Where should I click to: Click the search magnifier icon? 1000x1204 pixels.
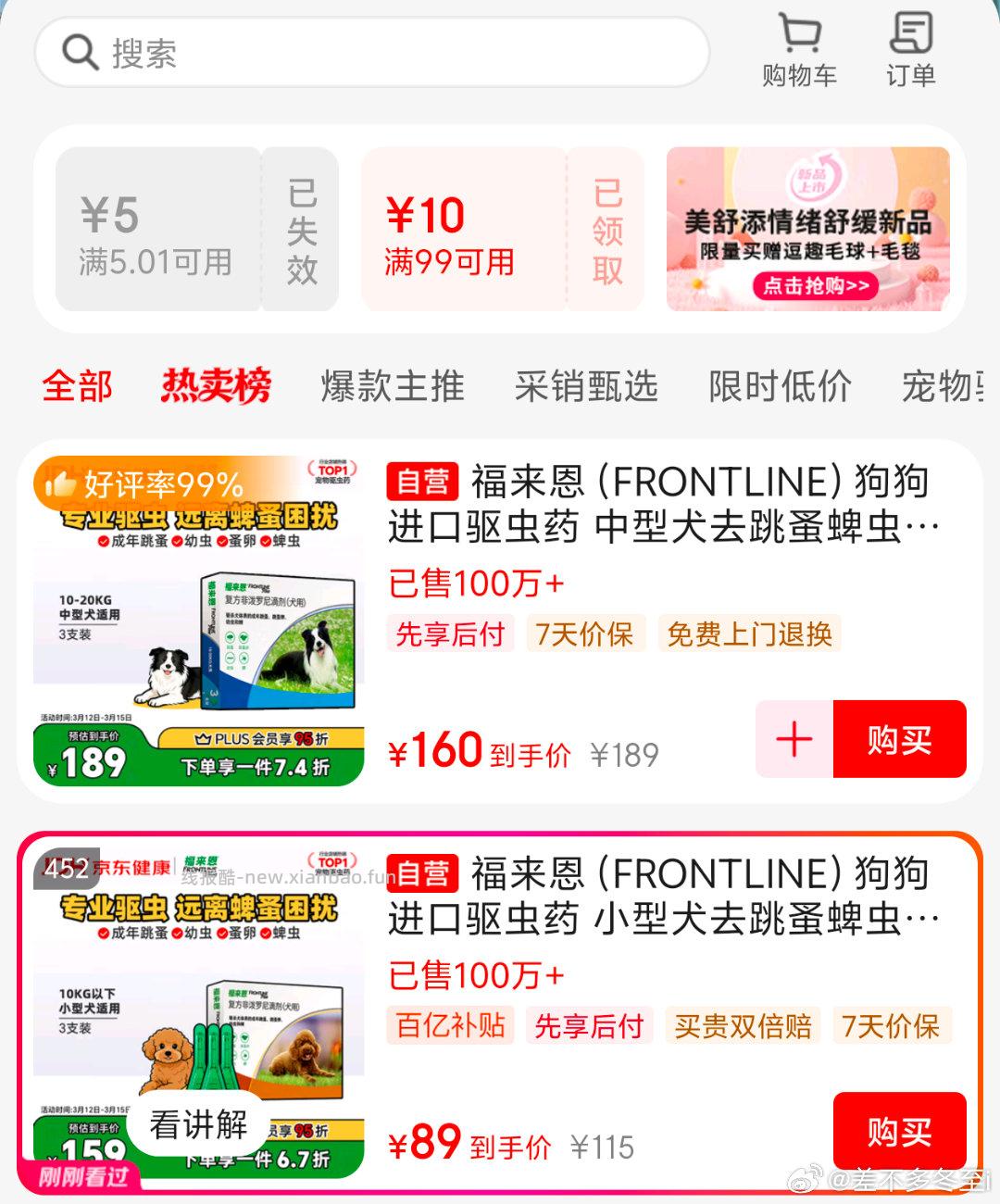79,51
